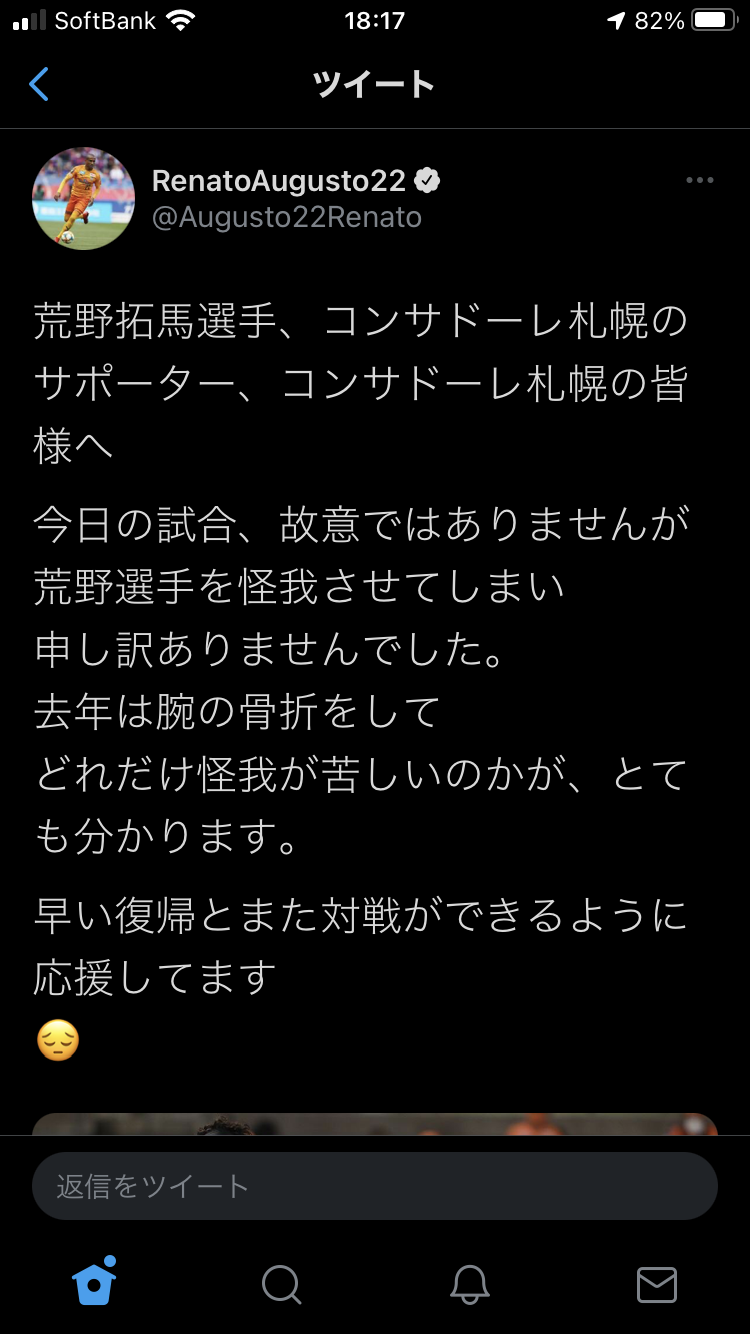Switch to the Search tab
This screenshot has width=750, height=1334.
tap(281, 1284)
